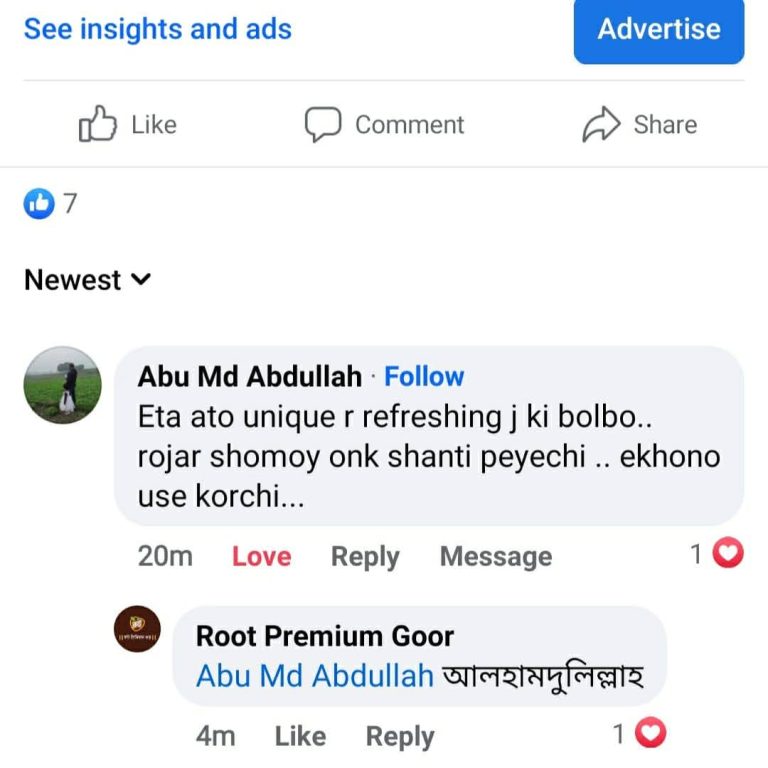This screenshot has height=768, width=768.
Task: Share this post
Action: [640, 125]
